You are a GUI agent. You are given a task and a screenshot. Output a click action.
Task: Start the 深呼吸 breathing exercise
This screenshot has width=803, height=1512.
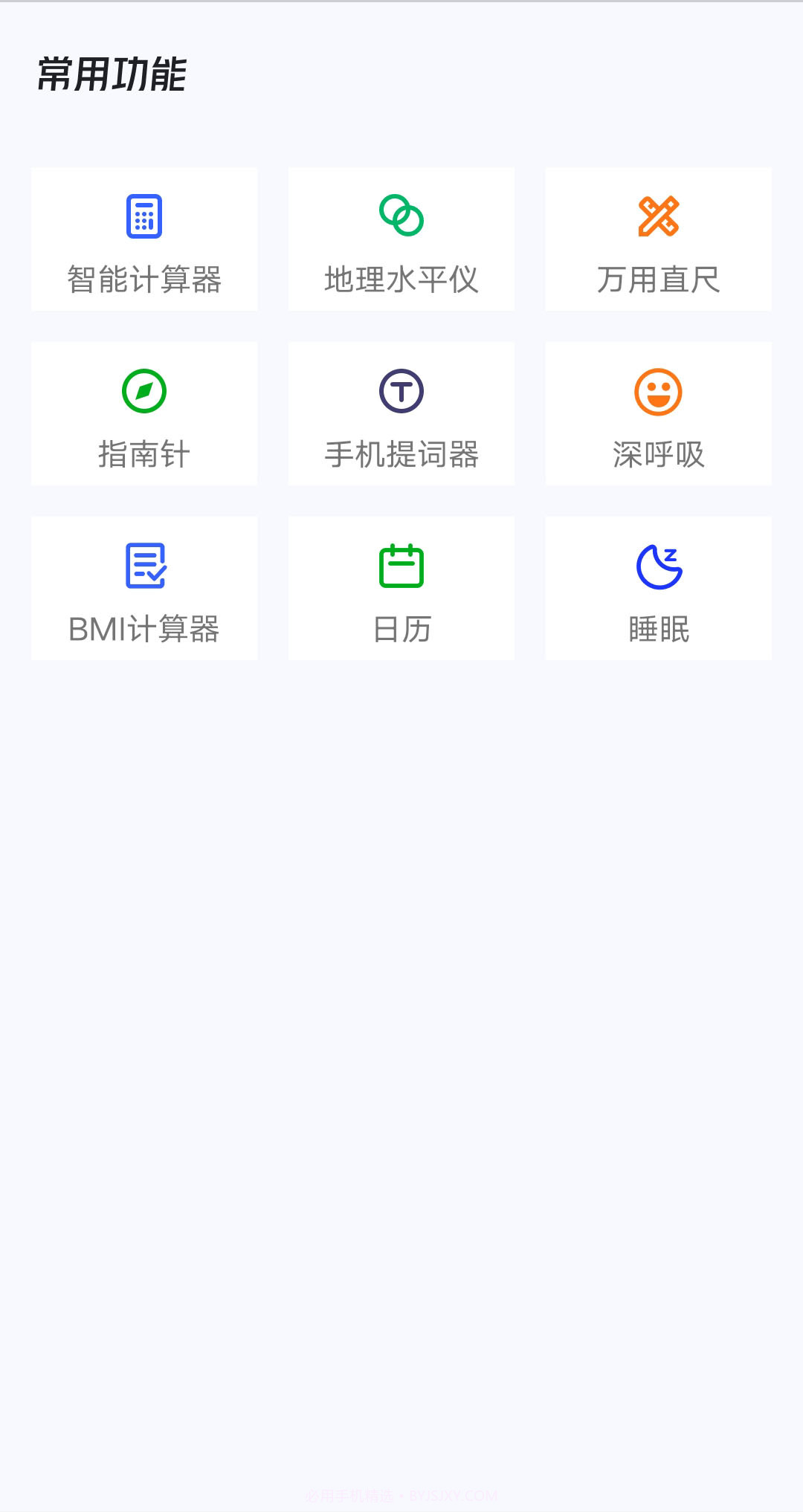coord(659,413)
